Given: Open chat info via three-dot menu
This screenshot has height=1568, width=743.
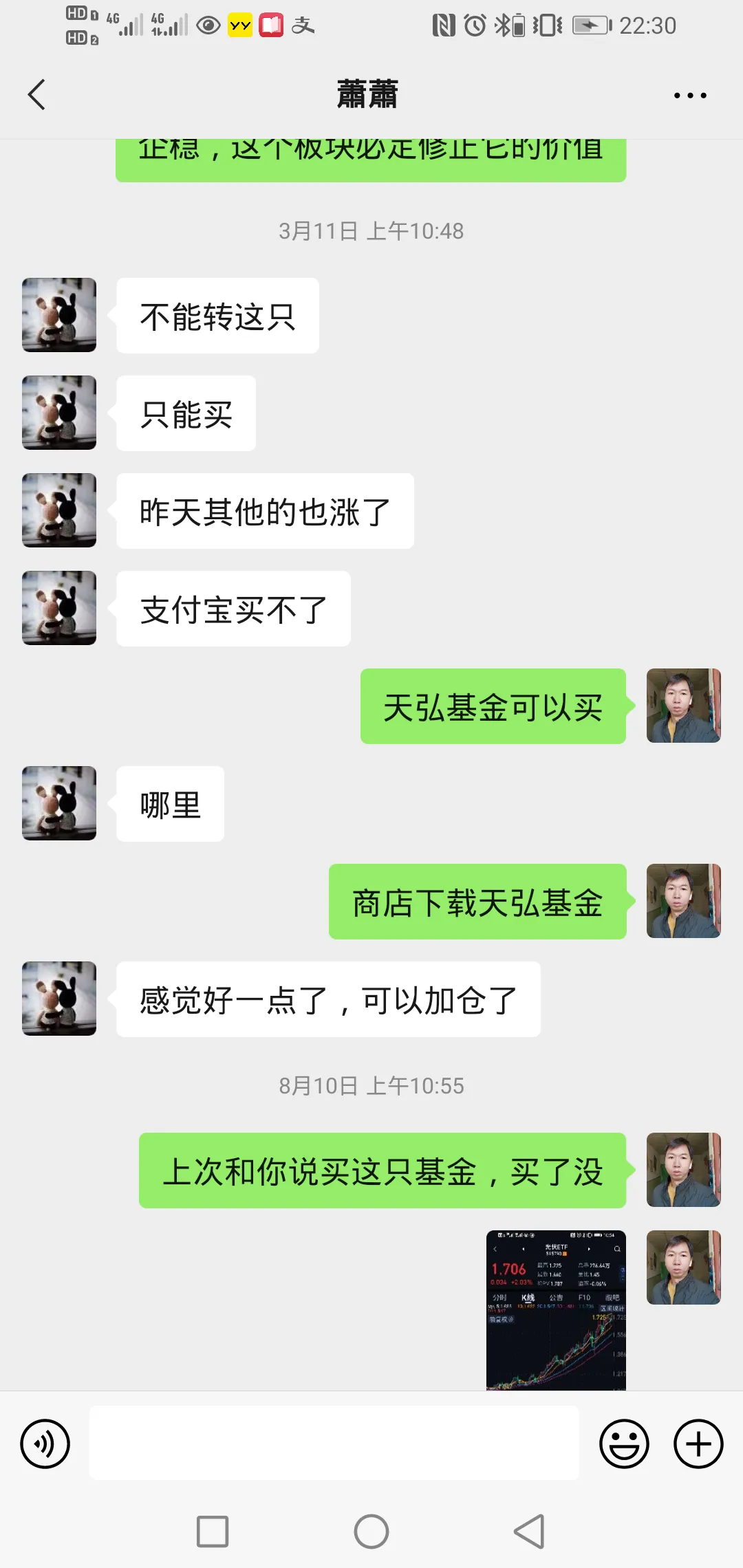Looking at the screenshot, I should pos(689,96).
